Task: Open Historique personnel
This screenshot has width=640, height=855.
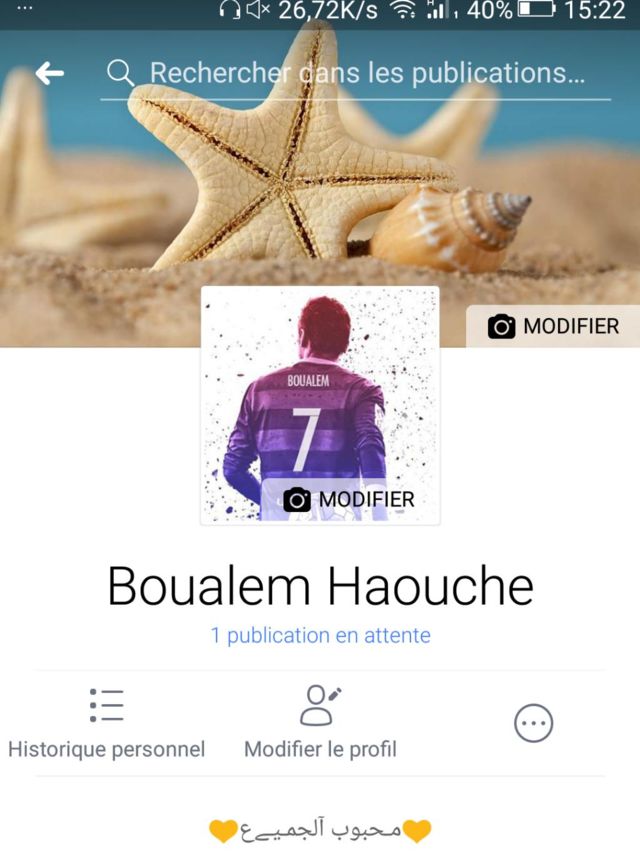Action: 106,722
